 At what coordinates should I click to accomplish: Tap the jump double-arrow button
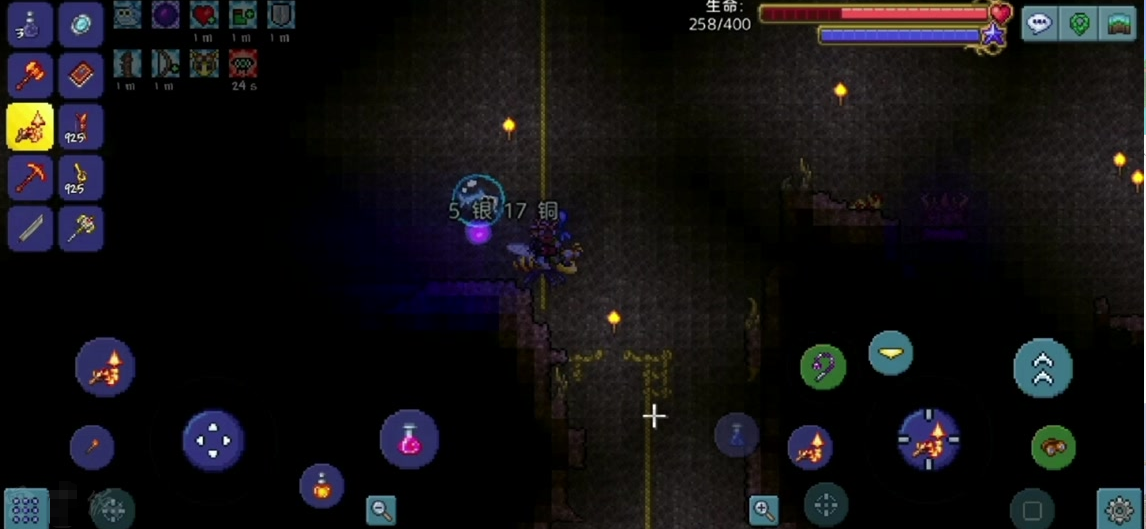pos(1043,368)
